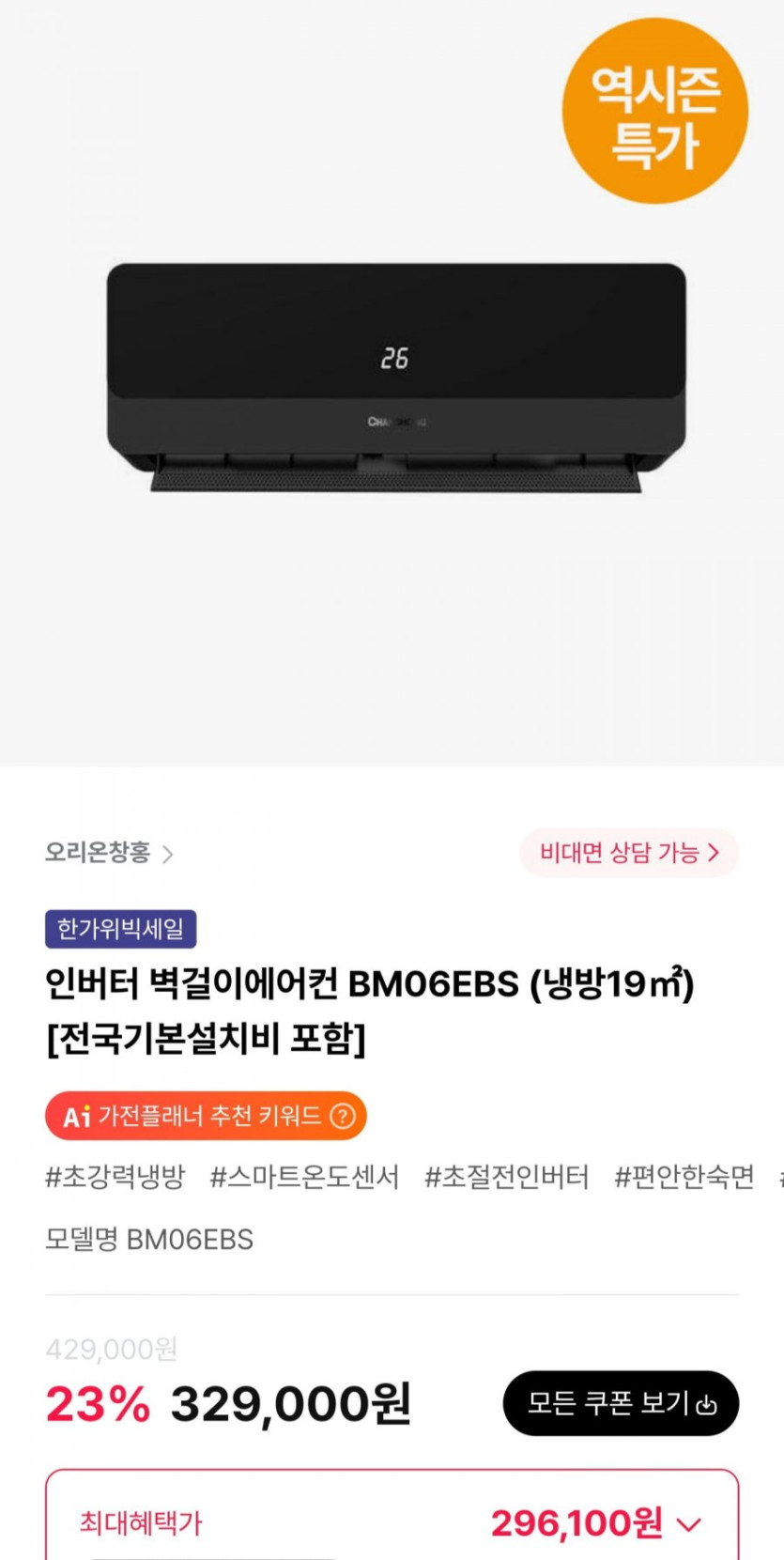Expand the 최대혜택가 296,100원 details
The height and width of the screenshot is (1560, 784).
688,1523
